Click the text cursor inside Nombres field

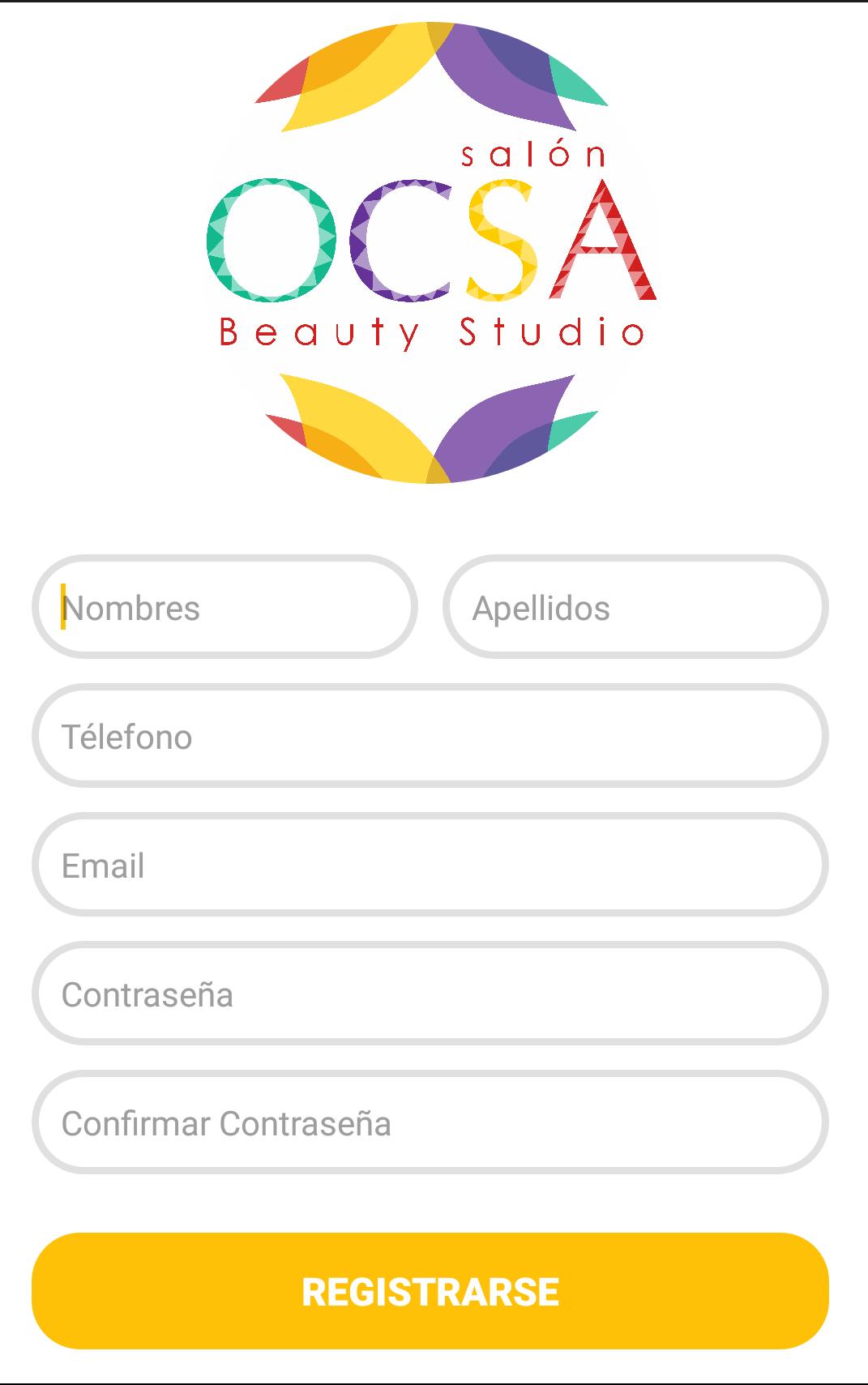(62, 605)
